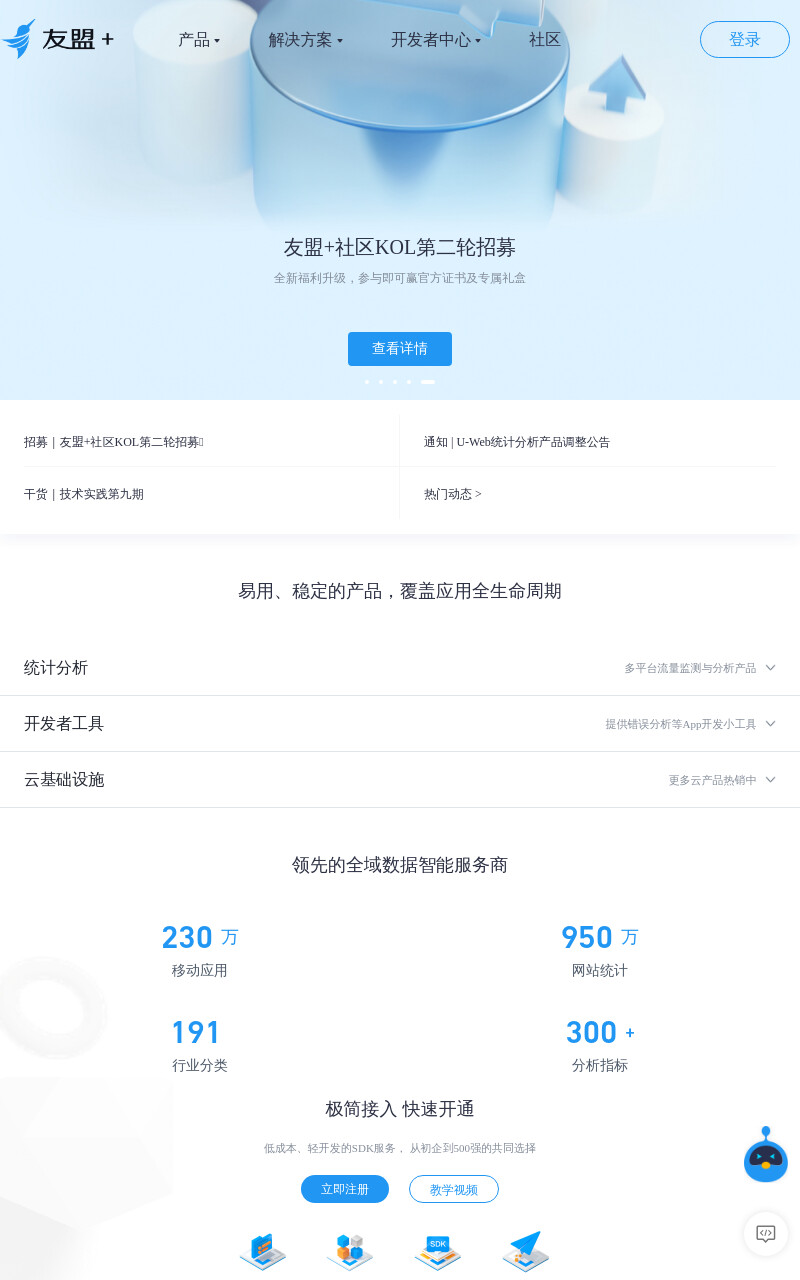Open the robot assistant chat icon

coord(766,1155)
